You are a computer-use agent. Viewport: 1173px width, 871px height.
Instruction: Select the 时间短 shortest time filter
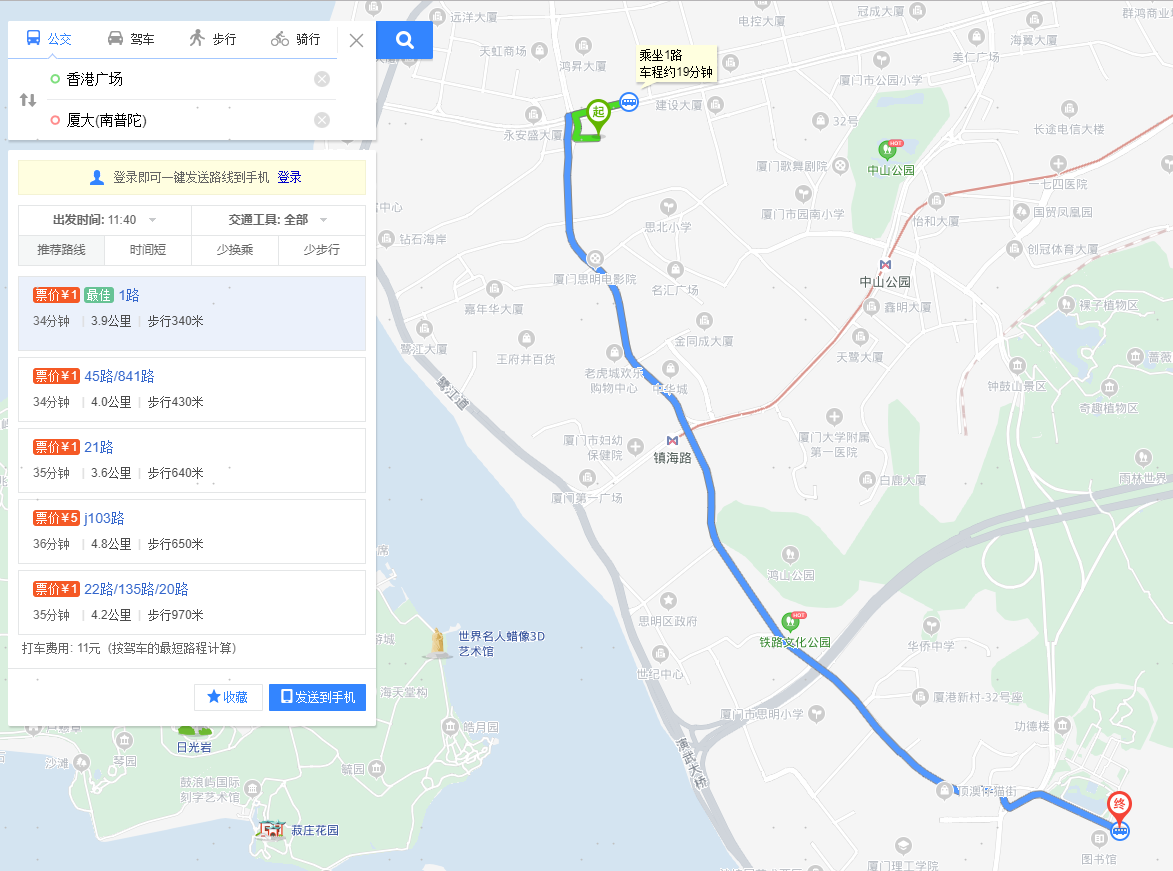tap(148, 250)
